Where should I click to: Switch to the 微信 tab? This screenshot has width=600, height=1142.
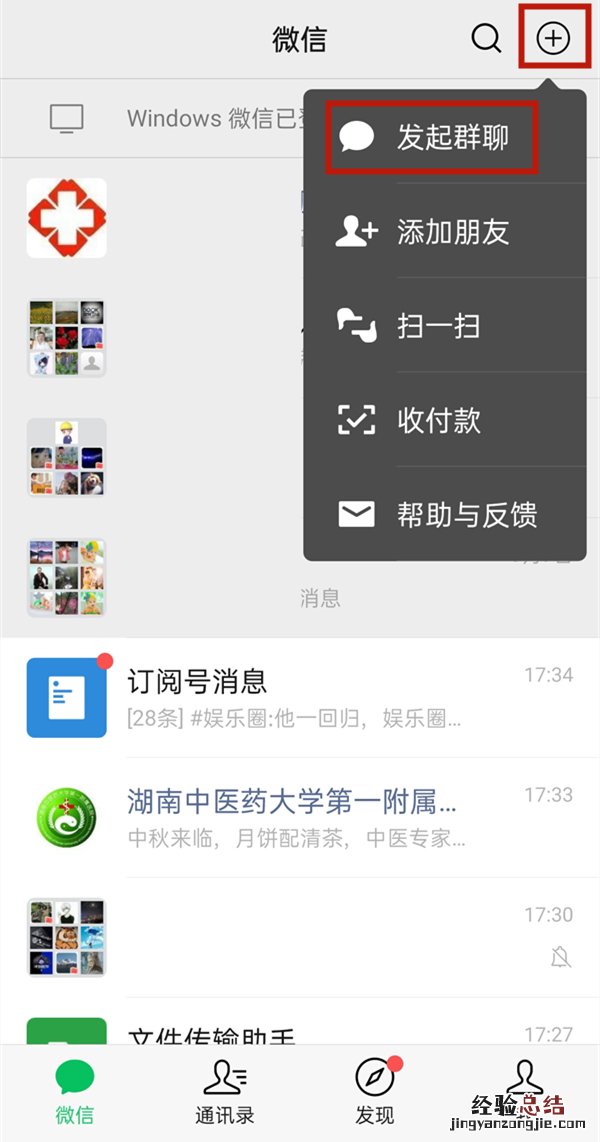[75, 1093]
